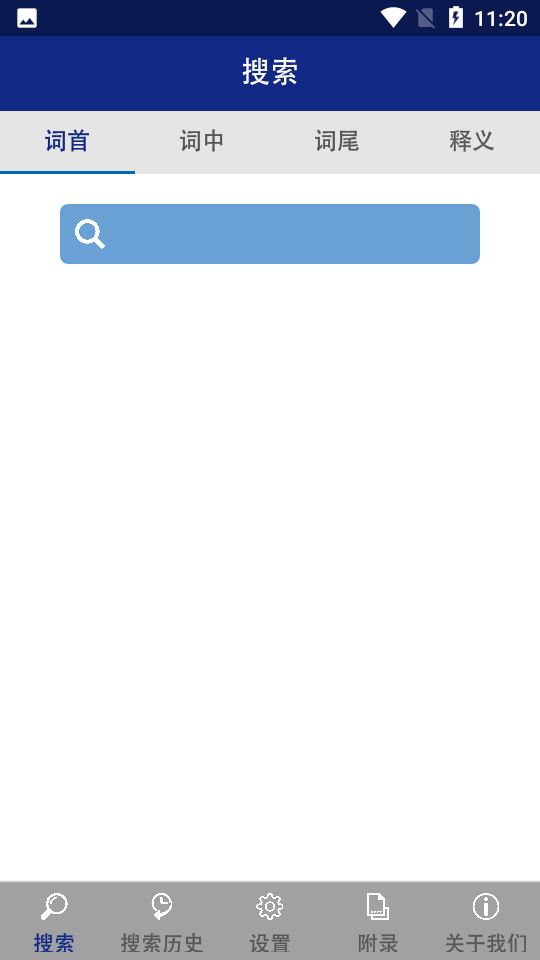The image size is (540, 960).
Task: Tap the search input field
Action: pyautogui.click(x=270, y=234)
